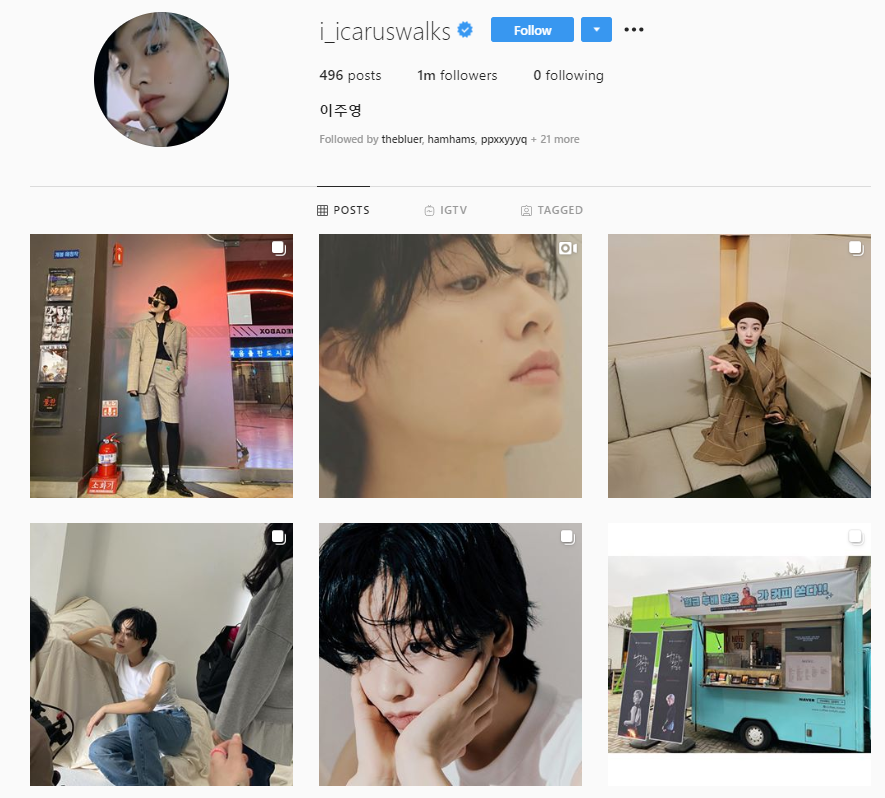Viewport: 885px width, 798px height.
Task: Follow the i_icaruswalks account
Action: pyautogui.click(x=532, y=30)
